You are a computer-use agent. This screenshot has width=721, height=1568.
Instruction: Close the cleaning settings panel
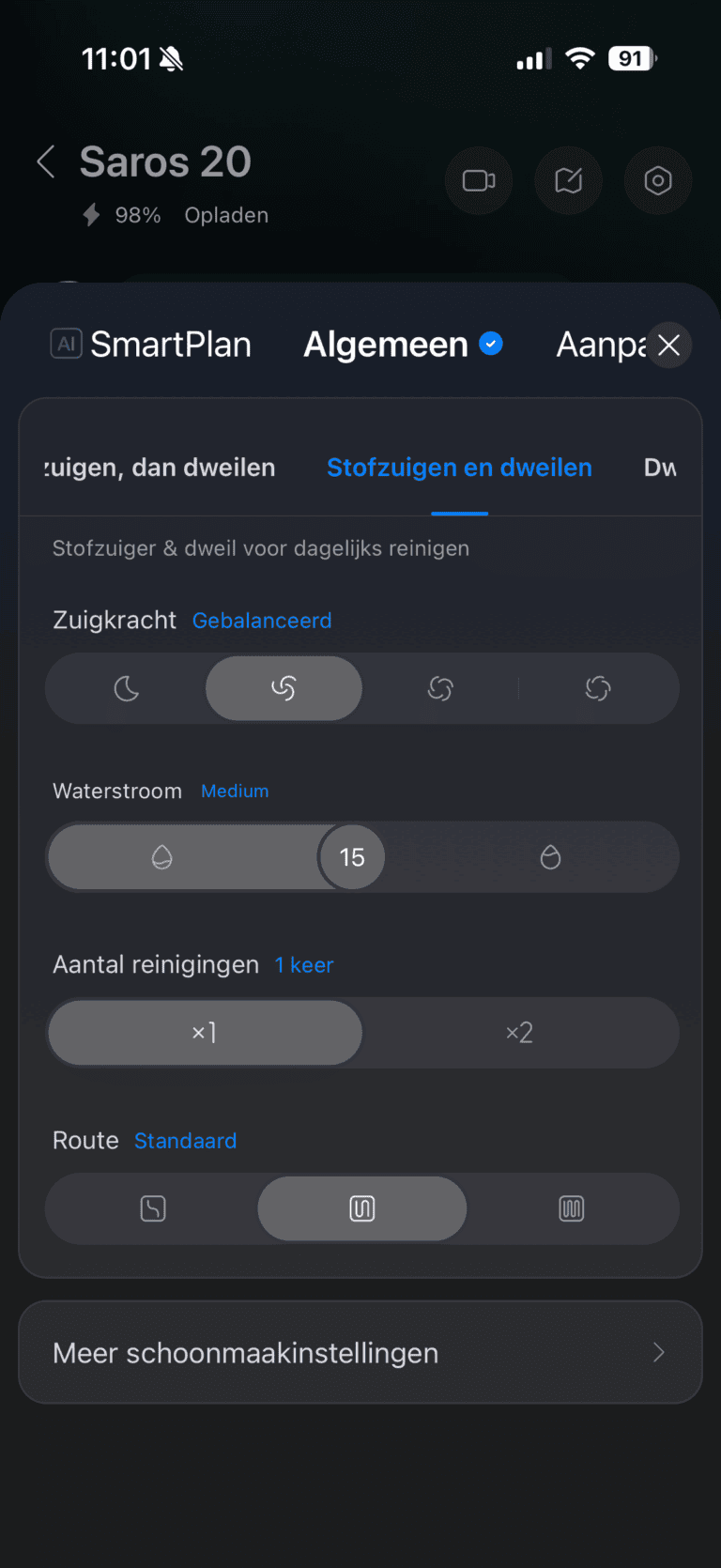[668, 346]
